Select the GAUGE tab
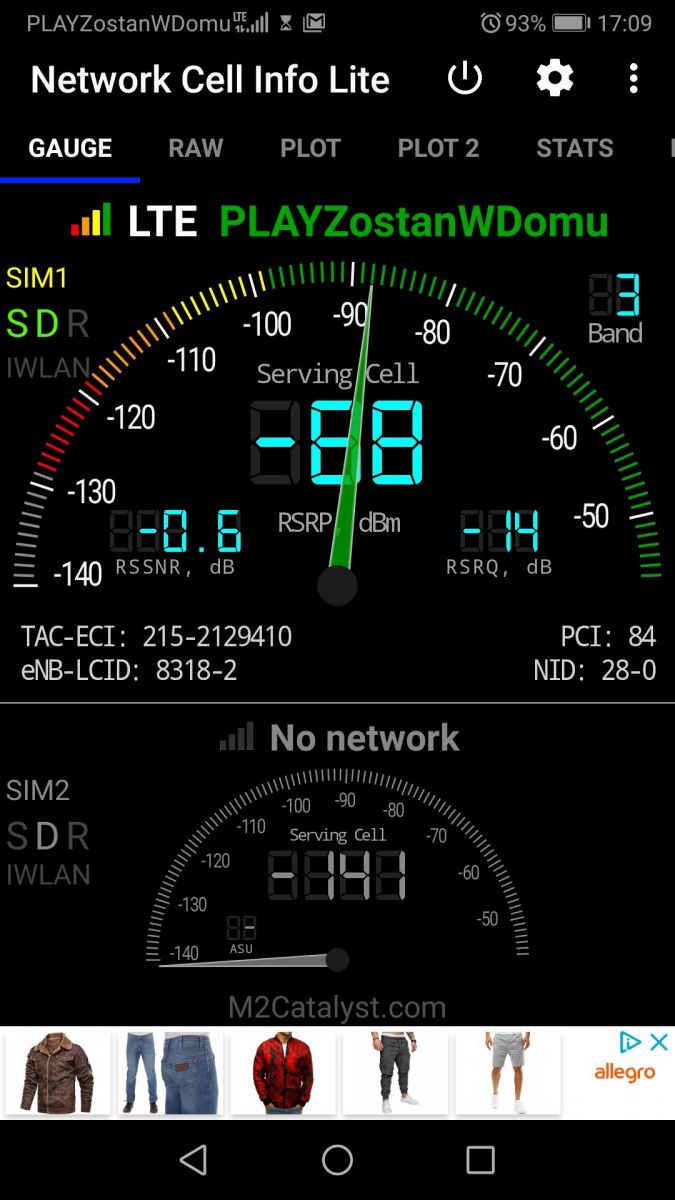This screenshot has width=675, height=1200. (70, 149)
